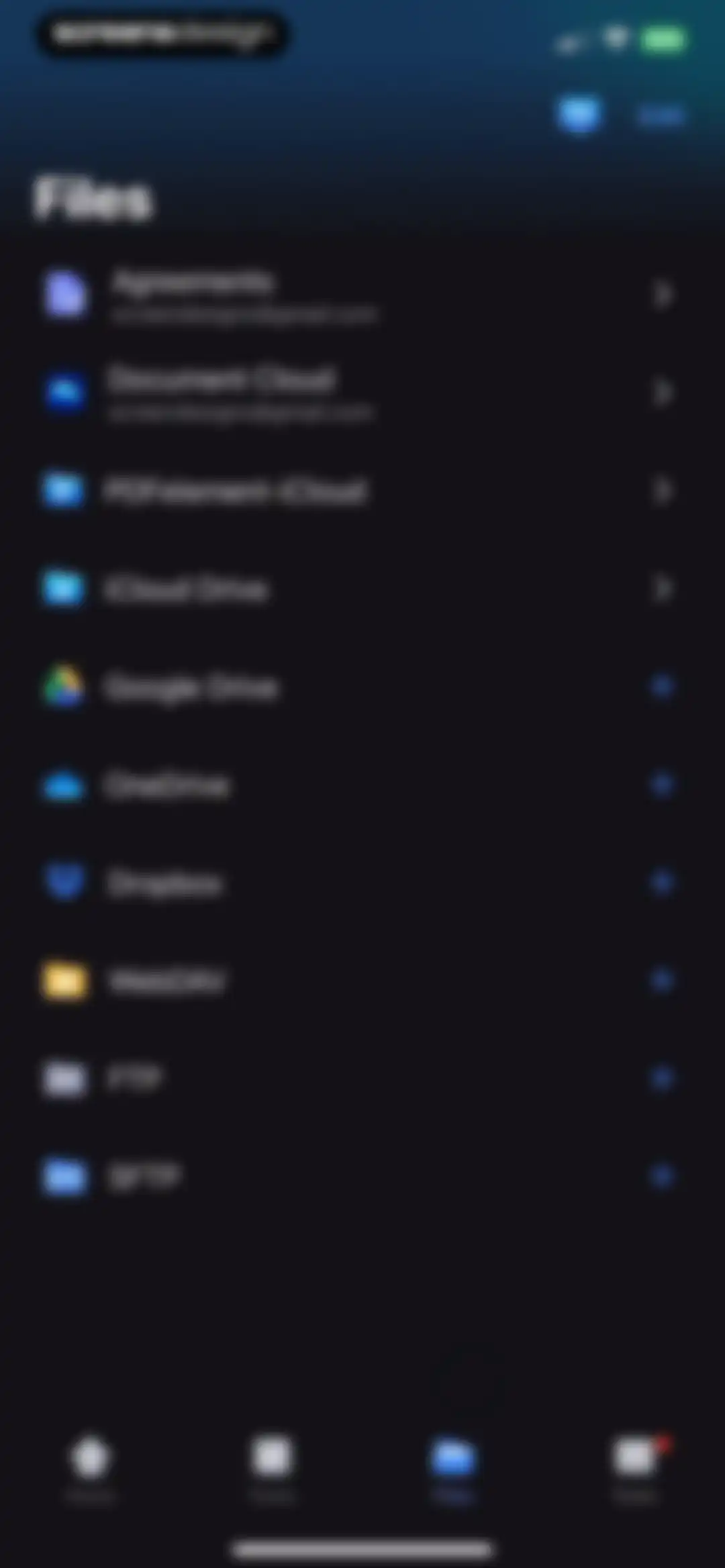Viewport: 725px width, 1568px height.
Task: Select the highlighted Files tab
Action: tap(453, 1470)
